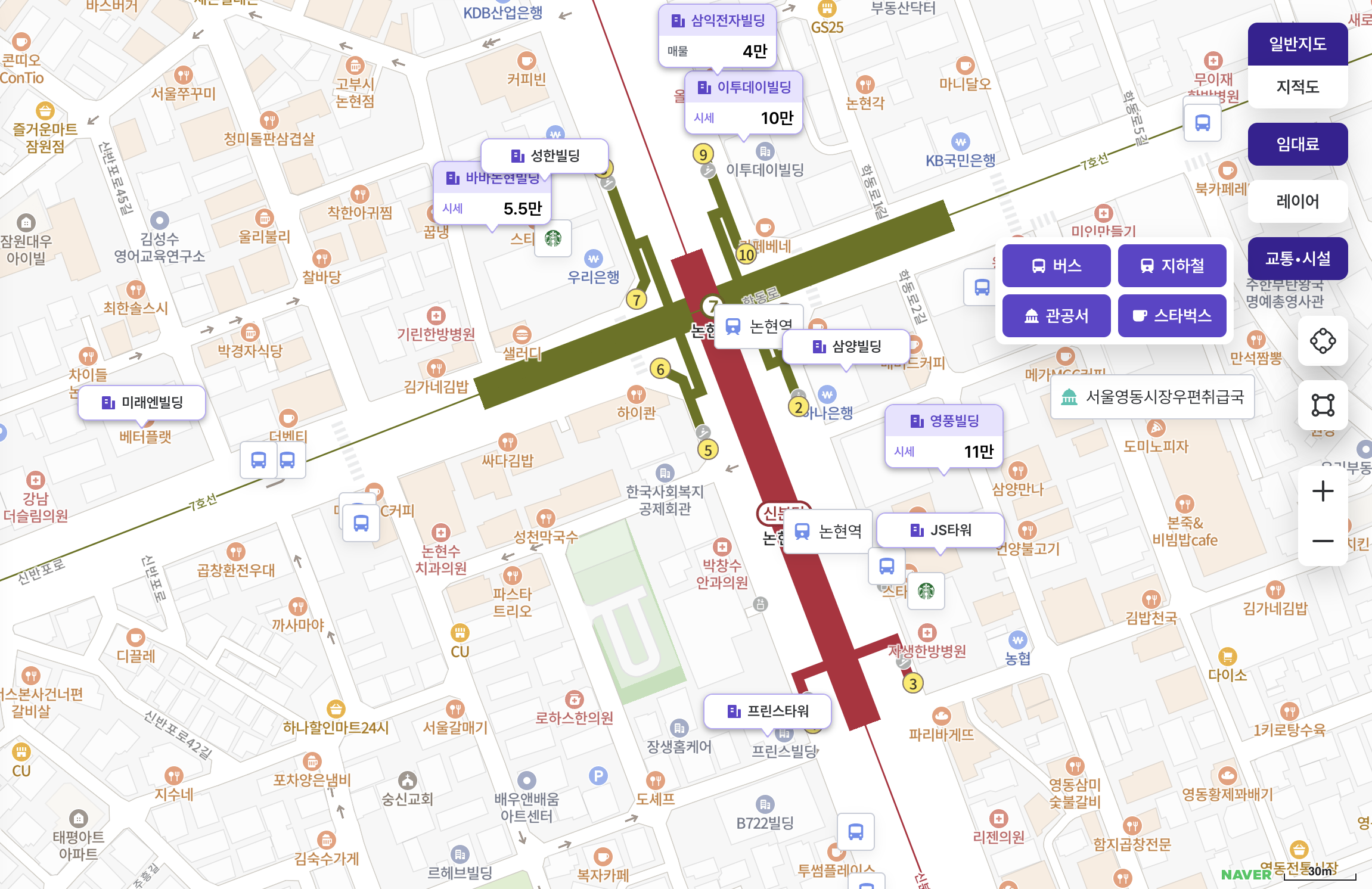Open the 삼익전자빌딩 listing marker
1372x889 pixels.
pos(718,36)
